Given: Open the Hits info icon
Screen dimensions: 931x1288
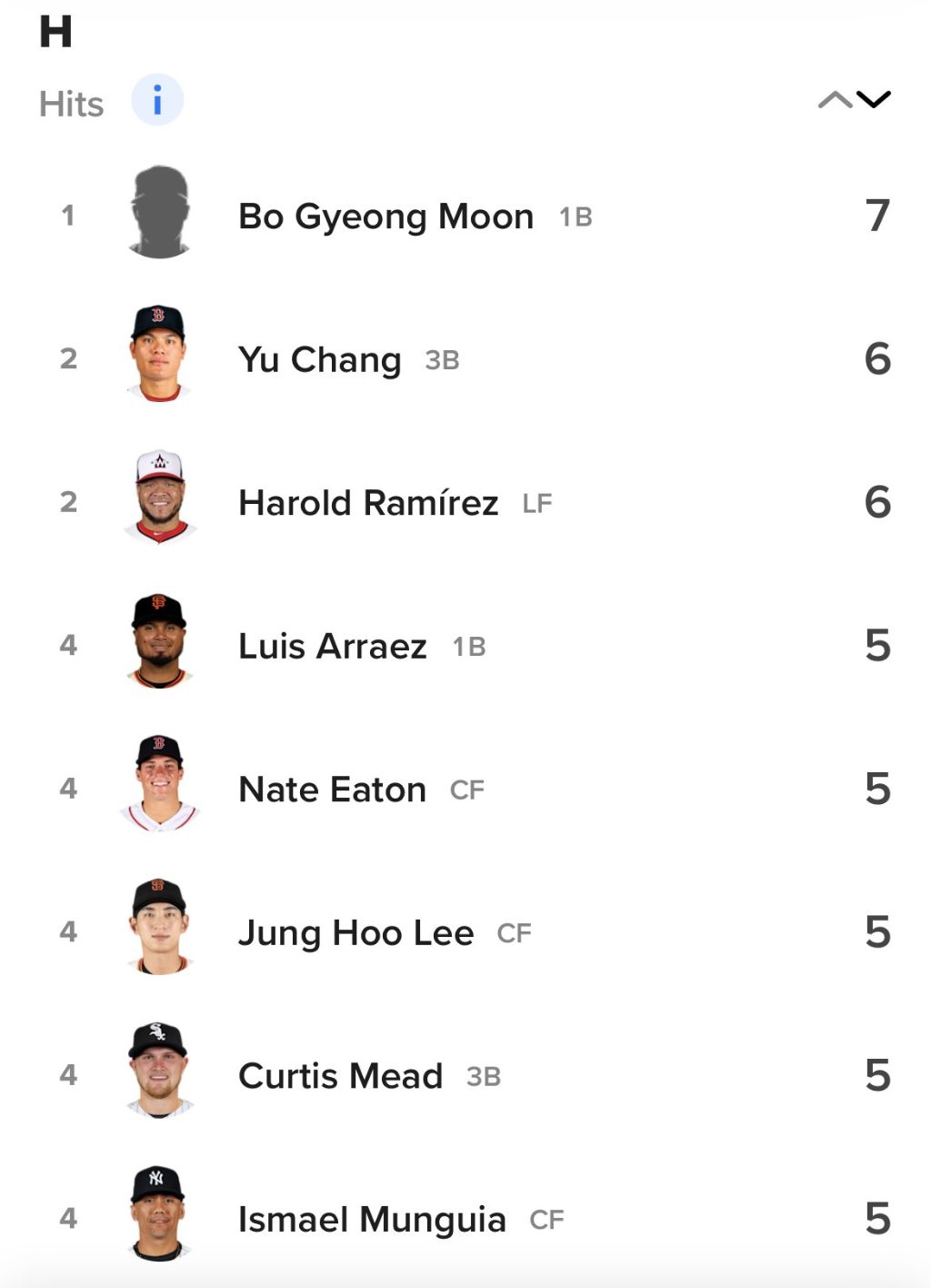Looking at the screenshot, I should point(157,100).
